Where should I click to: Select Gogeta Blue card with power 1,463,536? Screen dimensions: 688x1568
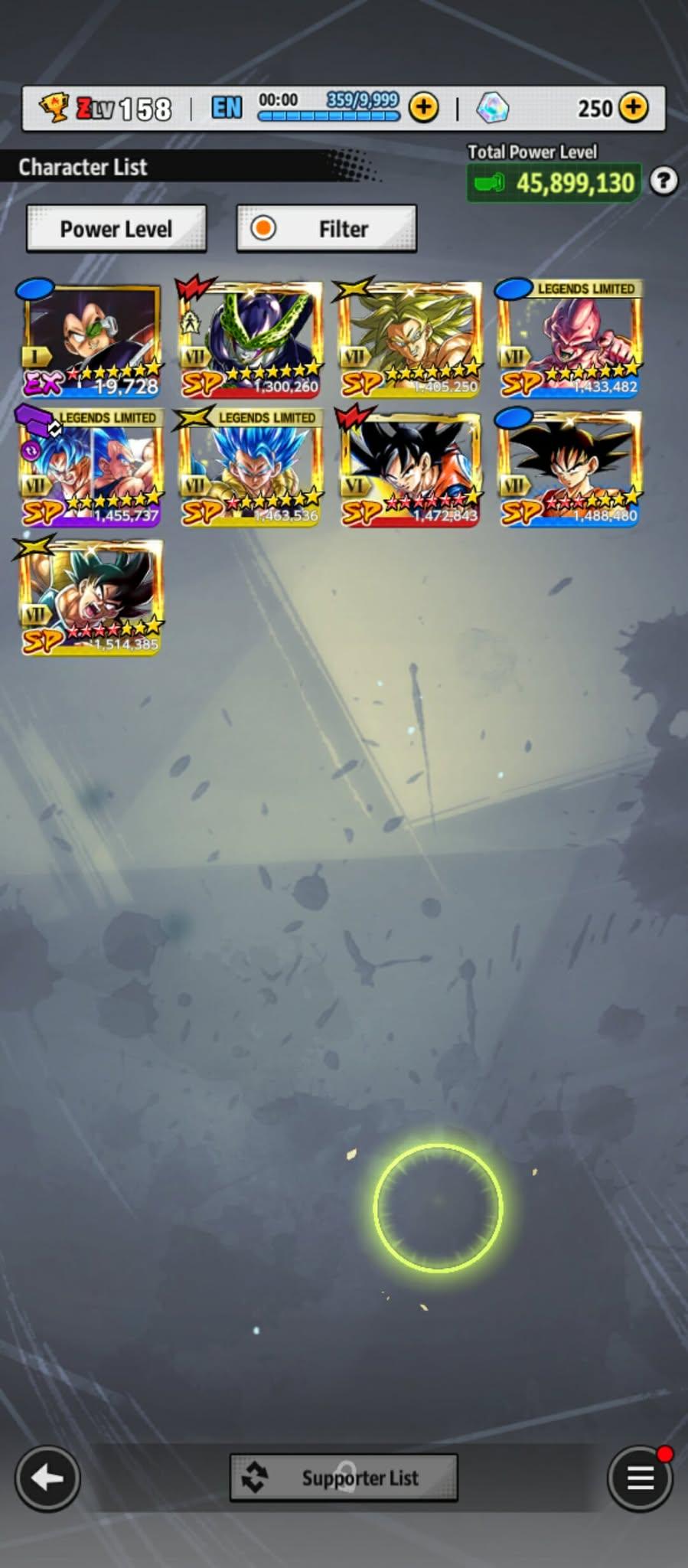coord(250,469)
